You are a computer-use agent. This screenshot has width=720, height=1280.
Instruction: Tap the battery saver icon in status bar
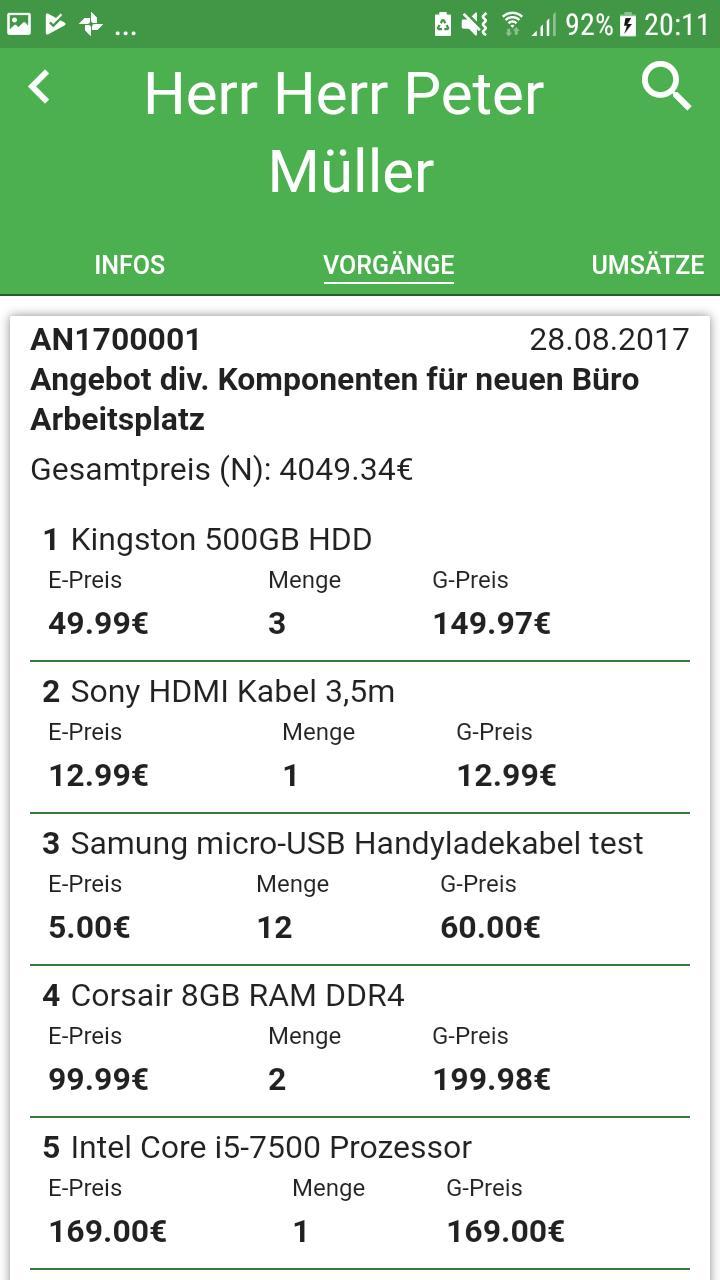pos(443,24)
